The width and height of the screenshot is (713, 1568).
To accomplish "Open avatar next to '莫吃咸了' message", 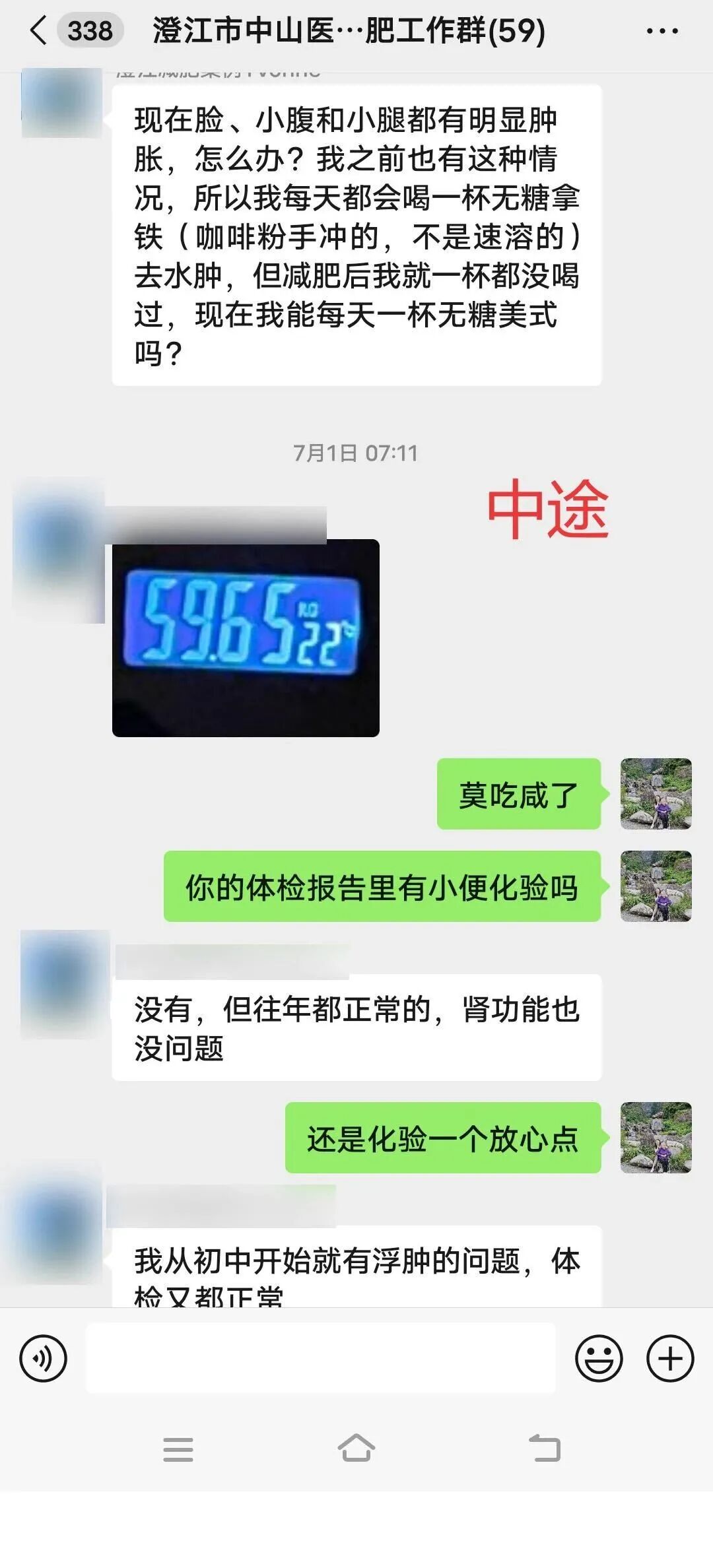I will click(656, 794).
